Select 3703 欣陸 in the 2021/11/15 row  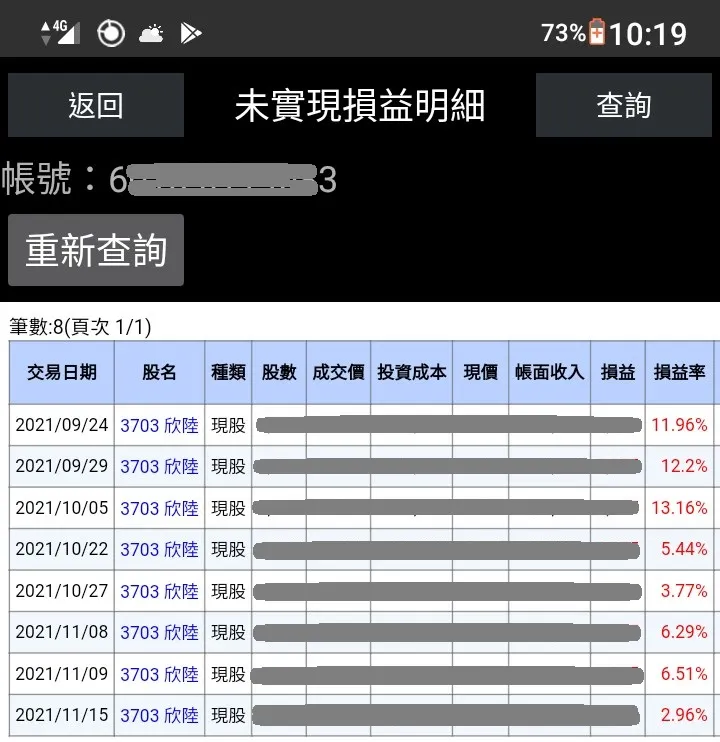click(x=158, y=715)
